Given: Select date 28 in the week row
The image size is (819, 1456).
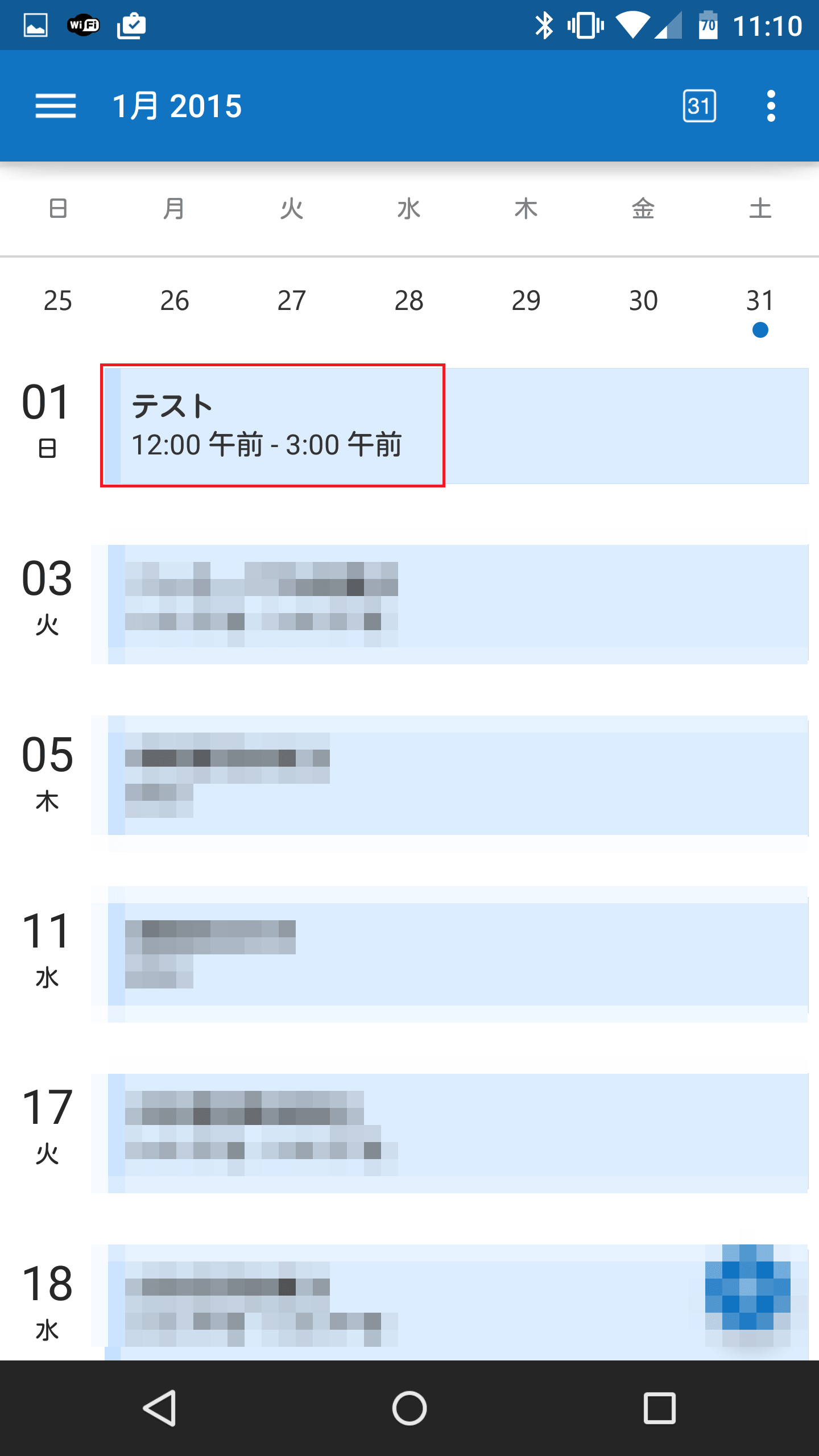Looking at the screenshot, I should (x=409, y=300).
